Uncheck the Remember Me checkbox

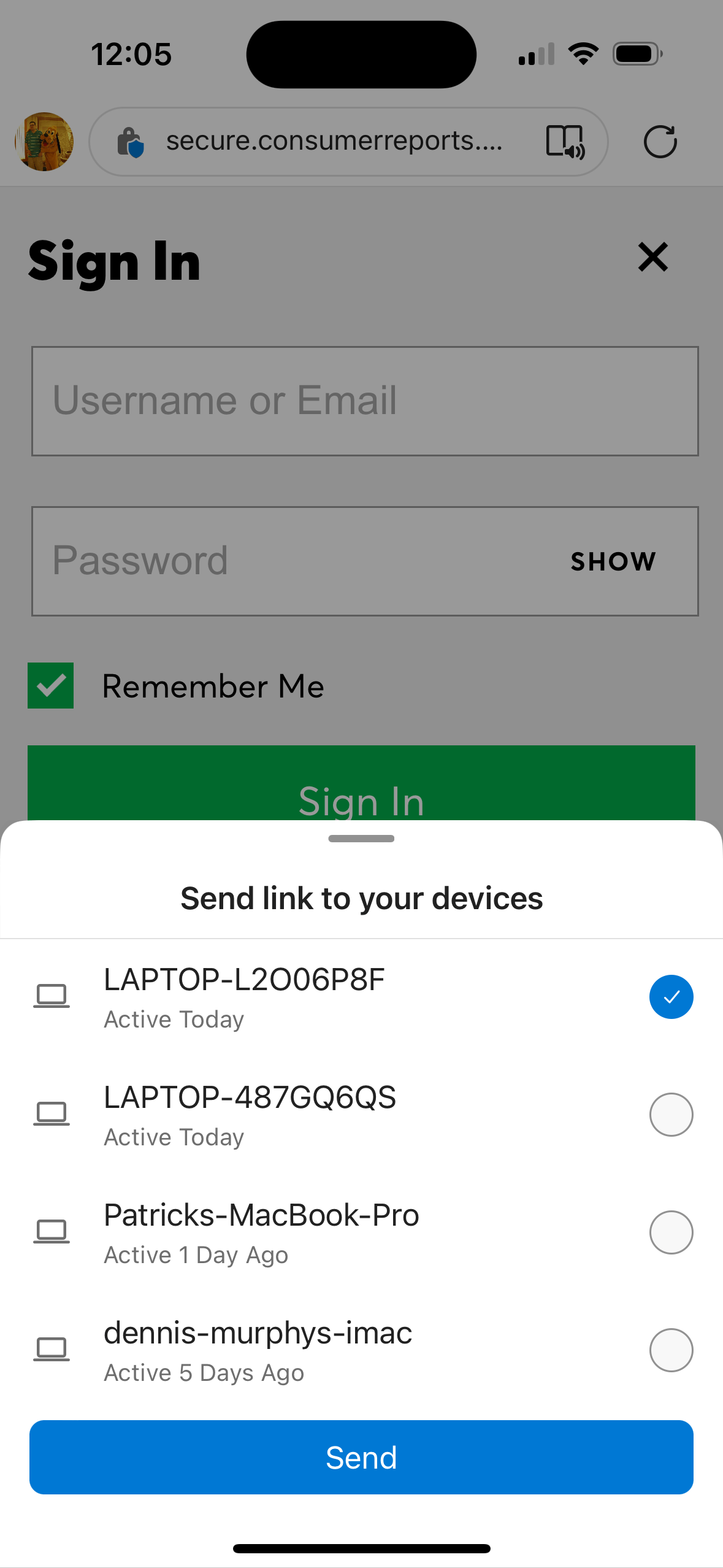[51, 685]
